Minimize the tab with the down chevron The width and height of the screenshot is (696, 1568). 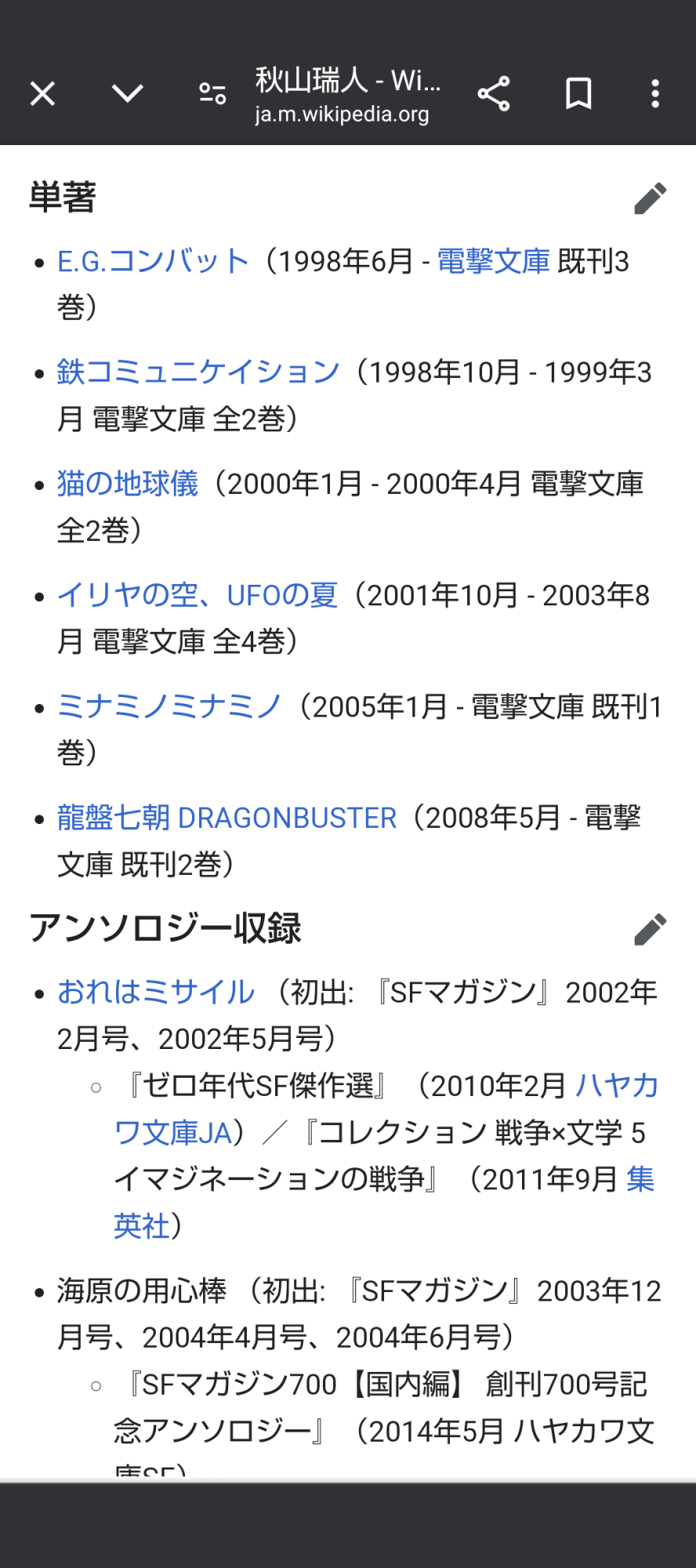tap(127, 94)
